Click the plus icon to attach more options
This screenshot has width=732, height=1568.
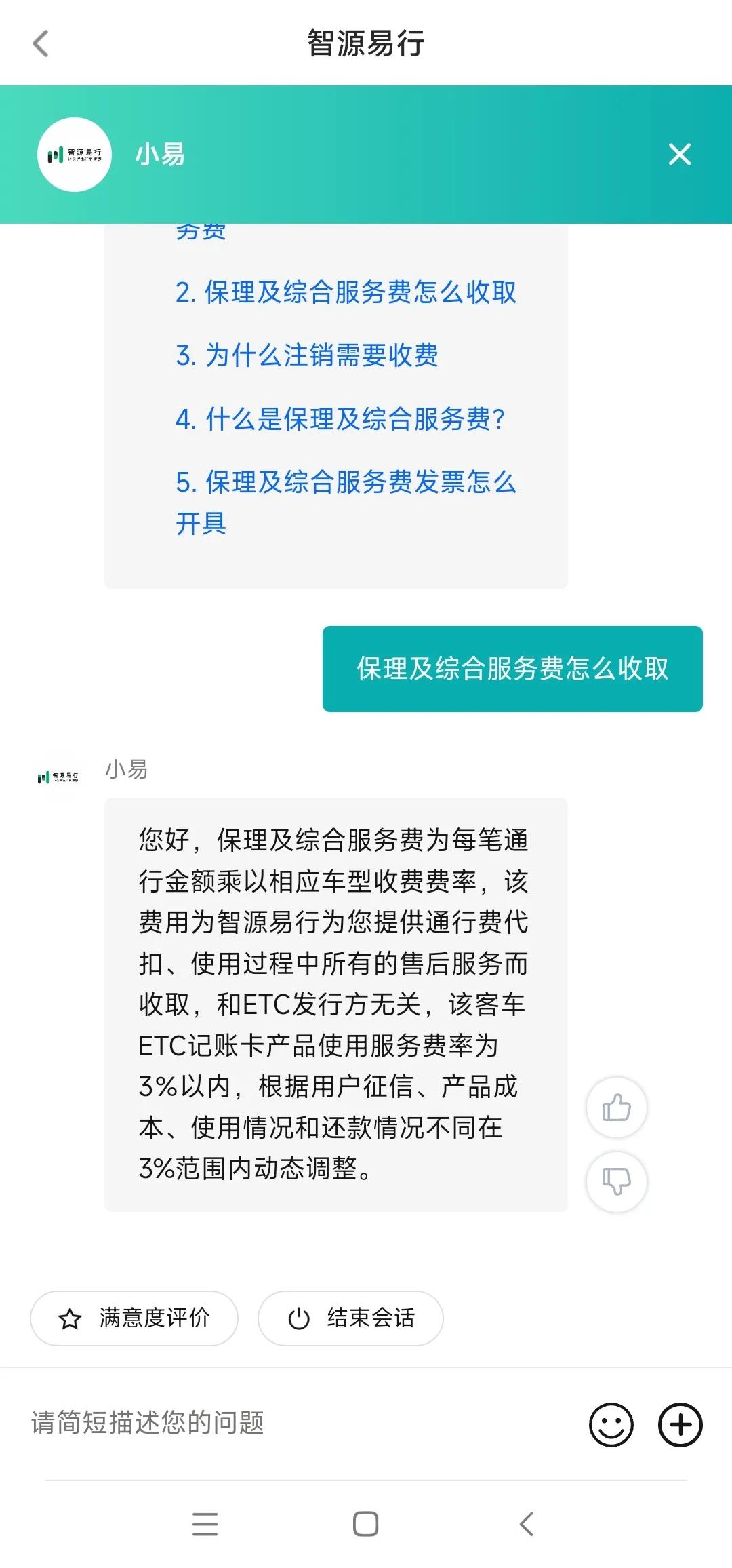pyautogui.click(x=681, y=1424)
